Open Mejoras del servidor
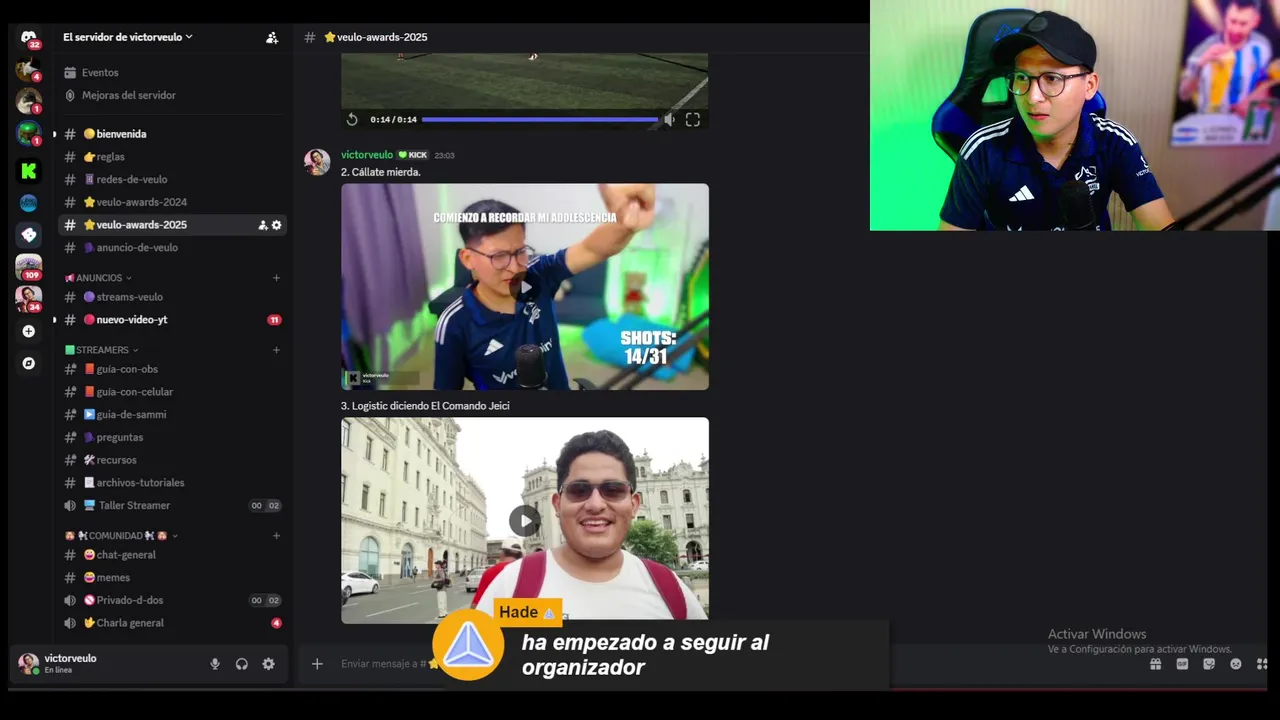This screenshot has height=720, width=1280. point(128,95)
